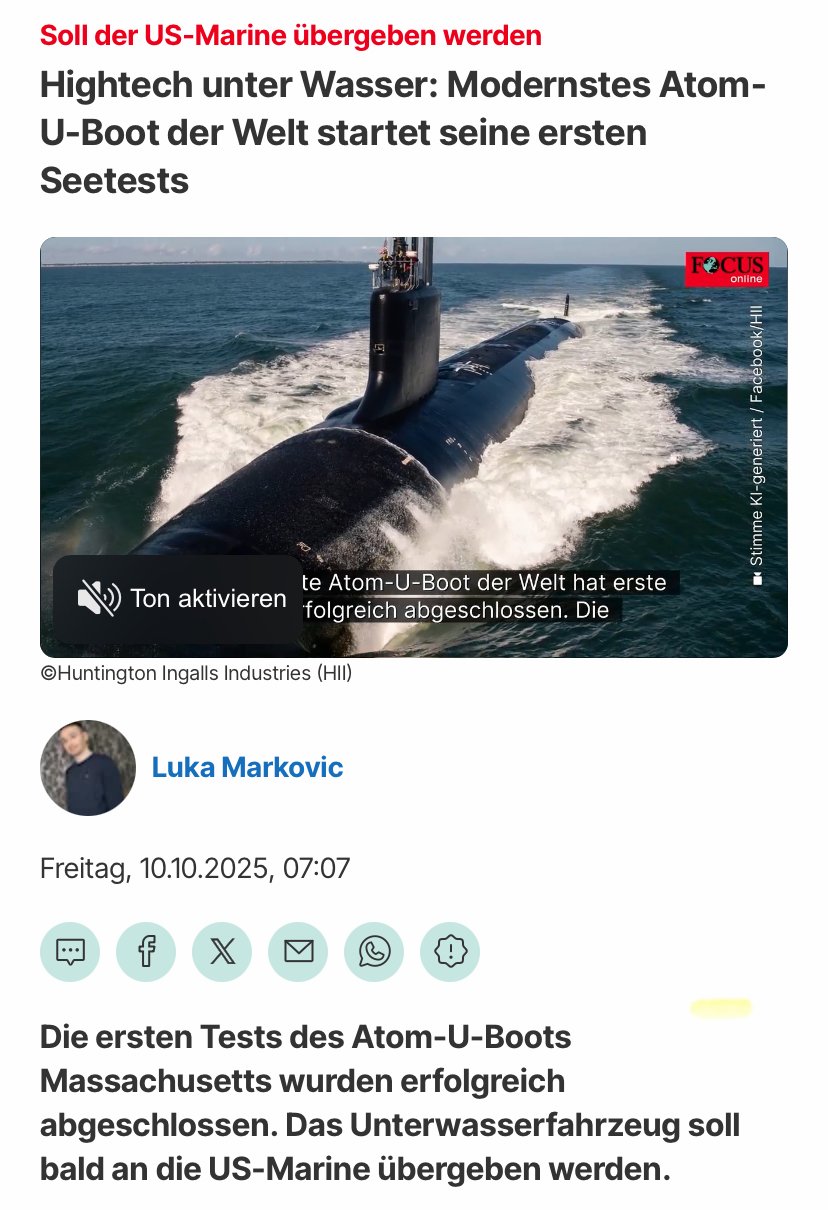Open the comments section icon

click(70, 951)
